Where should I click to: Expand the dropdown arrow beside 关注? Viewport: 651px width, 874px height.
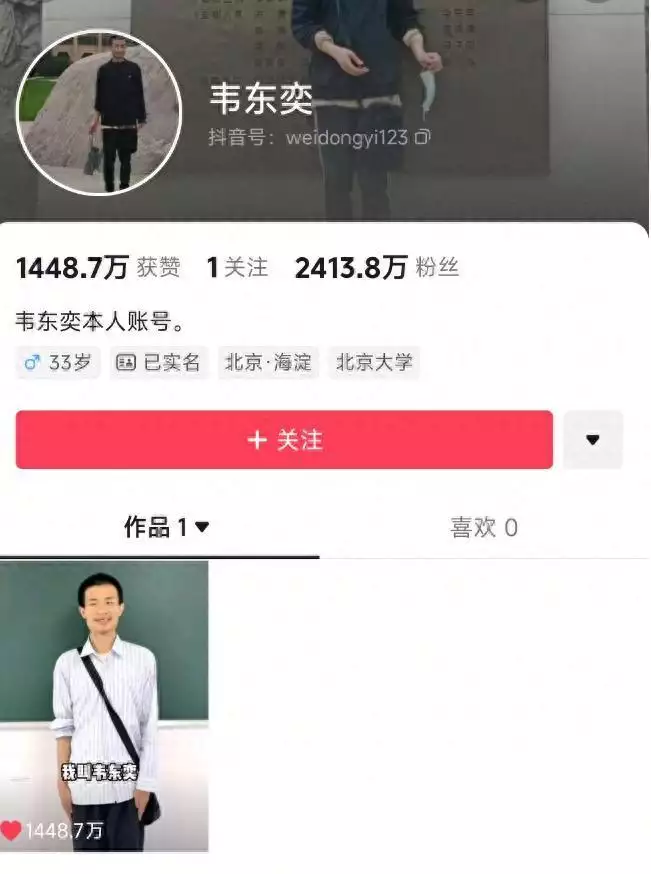(593, 440)
